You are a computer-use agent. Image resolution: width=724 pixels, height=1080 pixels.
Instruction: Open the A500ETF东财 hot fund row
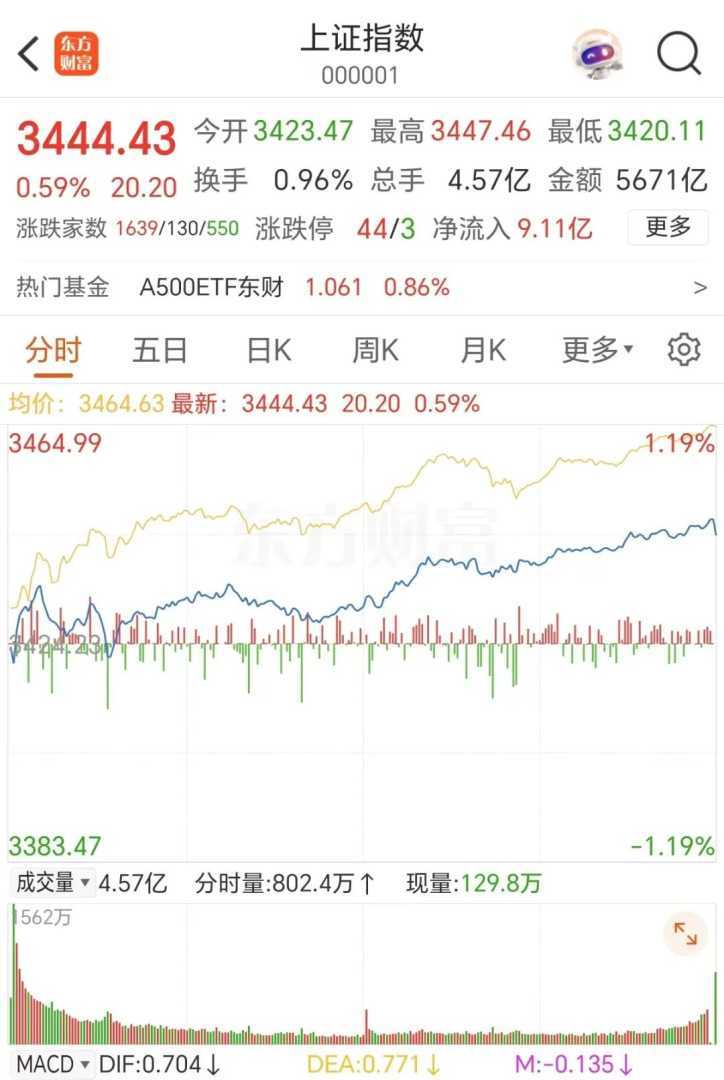(360, 288)
